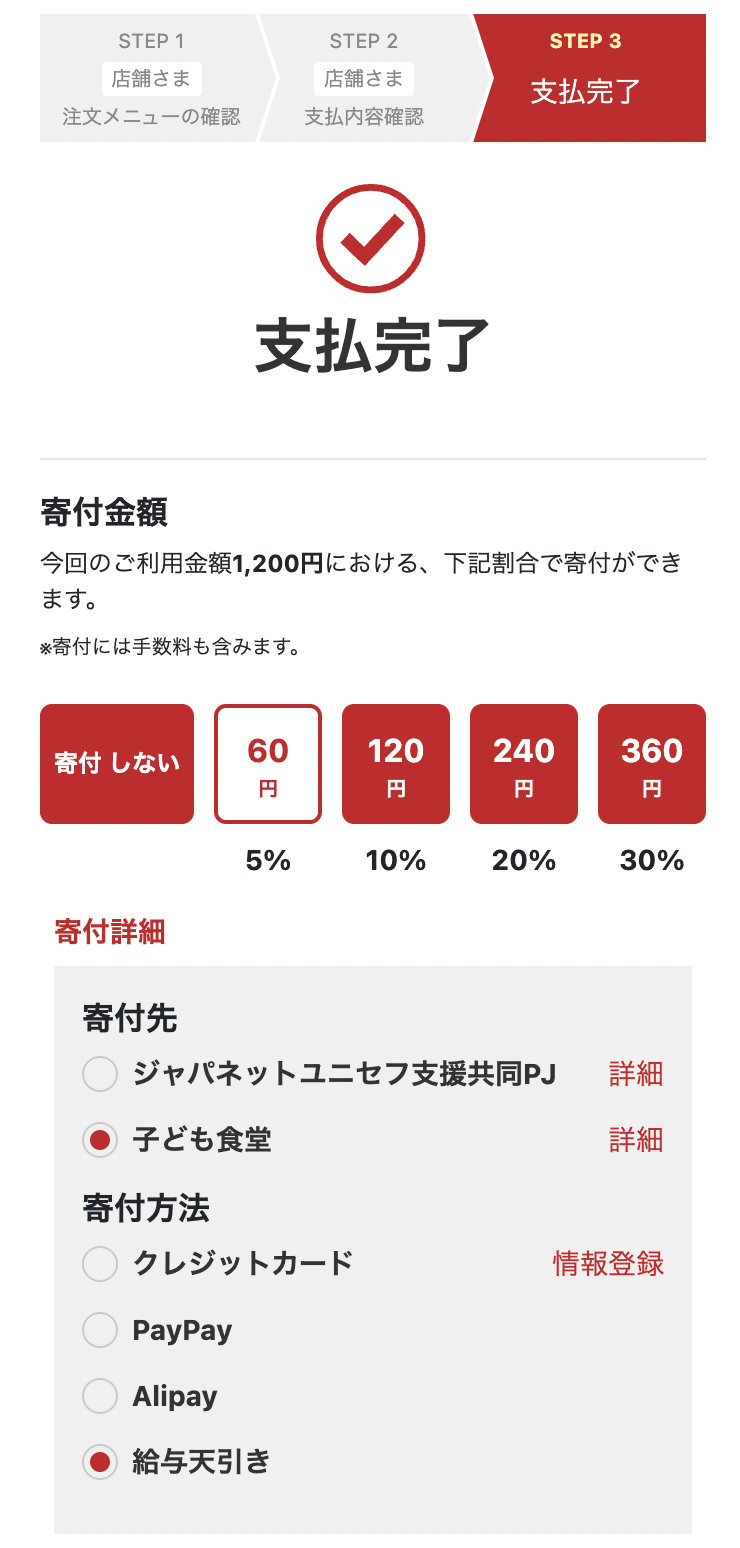Click the red checkmark completion icon
The image size is (740, 1548).
click(x=371, y=240)
